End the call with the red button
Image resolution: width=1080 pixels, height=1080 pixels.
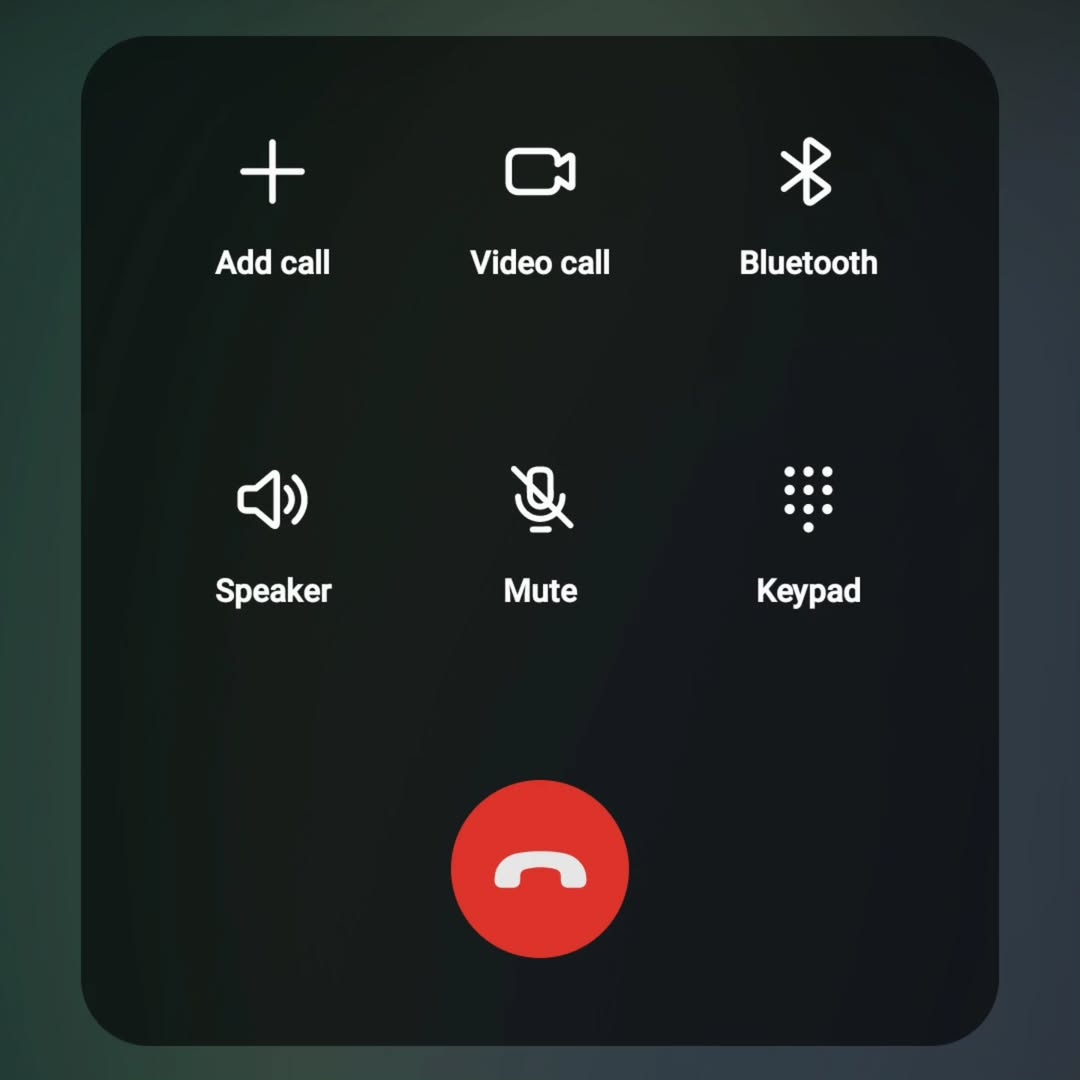click(540, 869)
